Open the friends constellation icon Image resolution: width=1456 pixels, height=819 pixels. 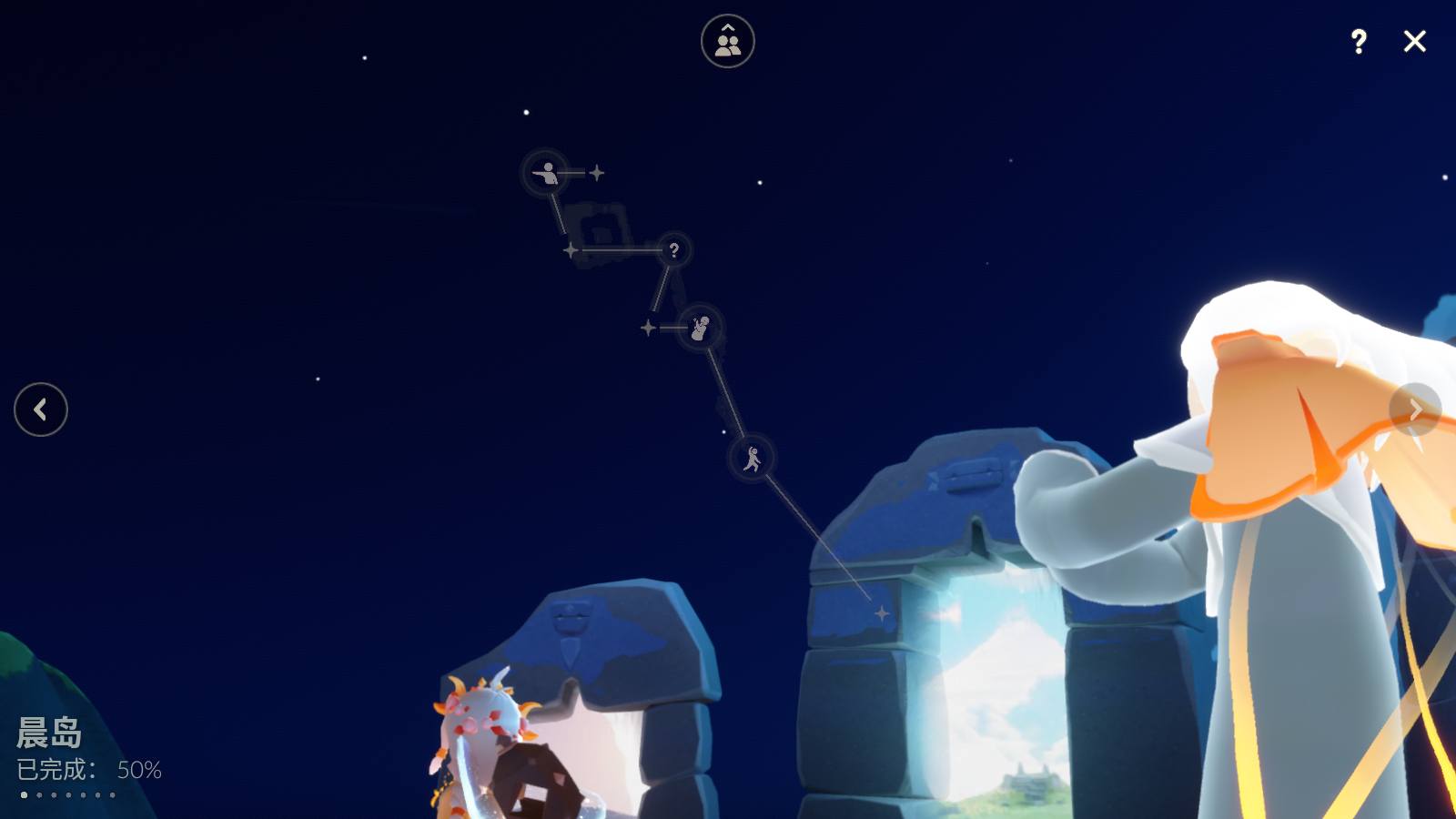tap(728, 41)
